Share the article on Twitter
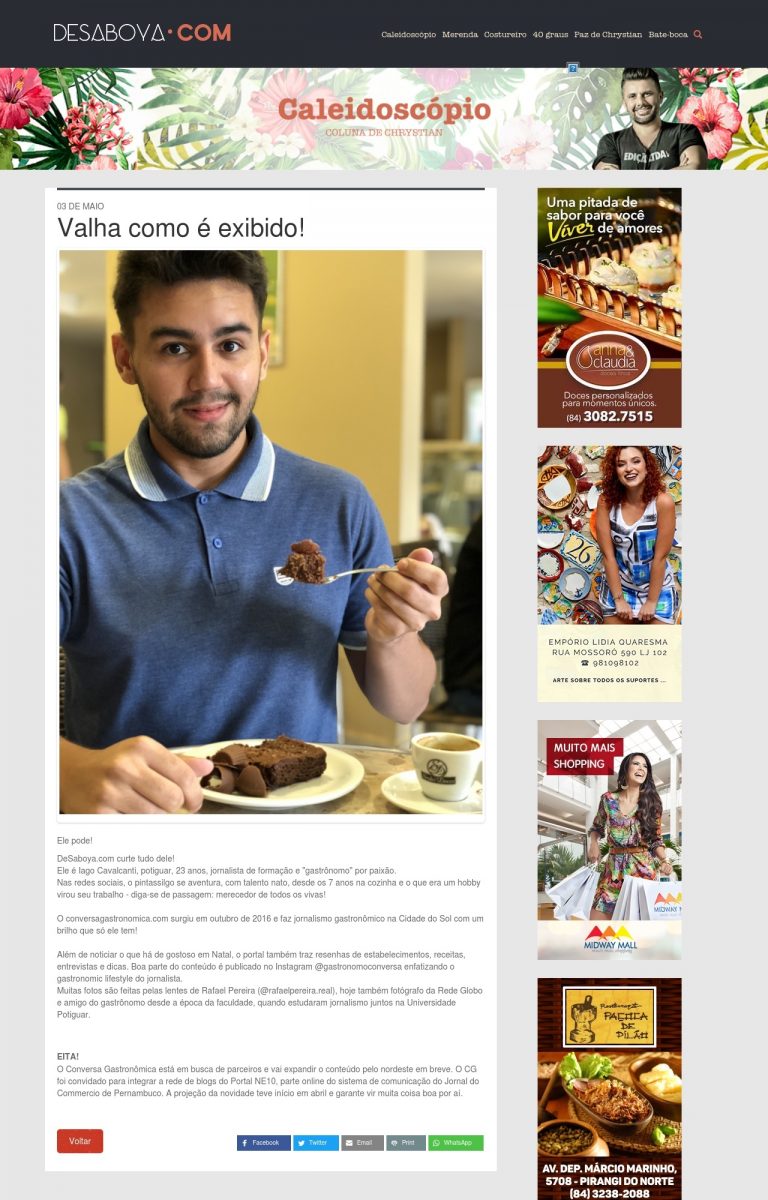The width and height of the screenshot is (768, 1200). coord(315,1142)
